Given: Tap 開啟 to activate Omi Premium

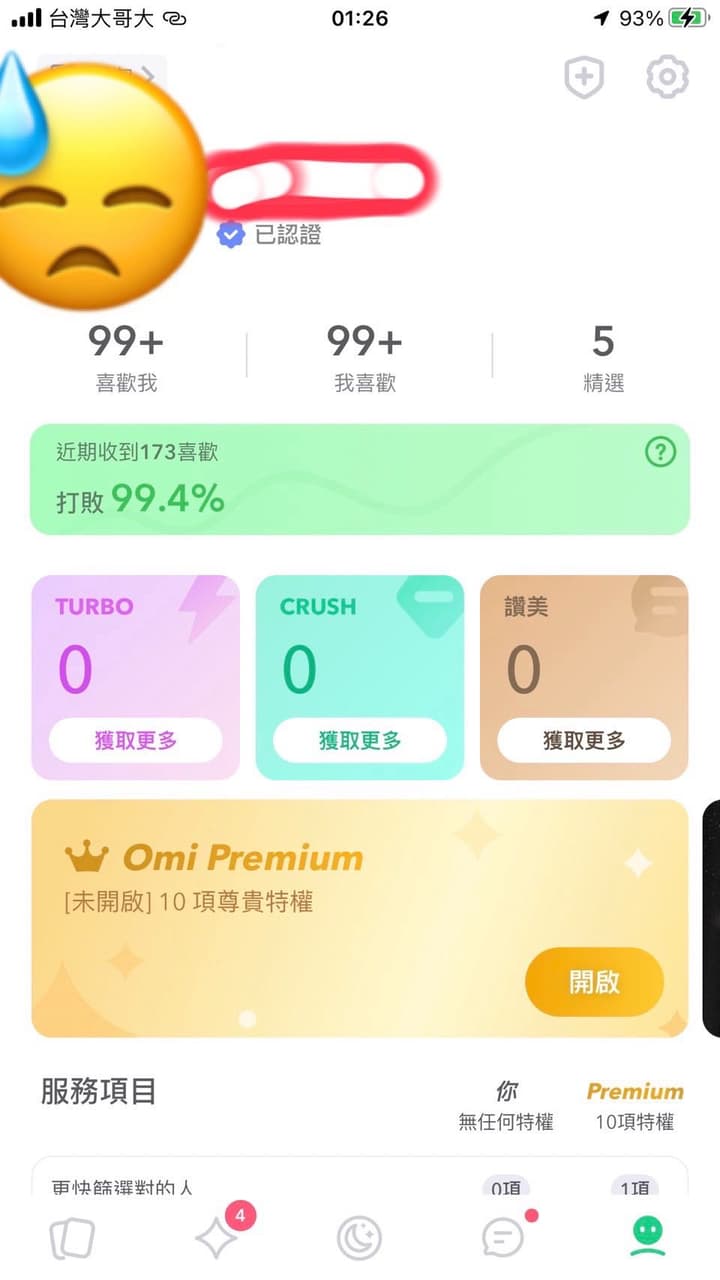Looking at the screenshot, I should click(596, 982).
